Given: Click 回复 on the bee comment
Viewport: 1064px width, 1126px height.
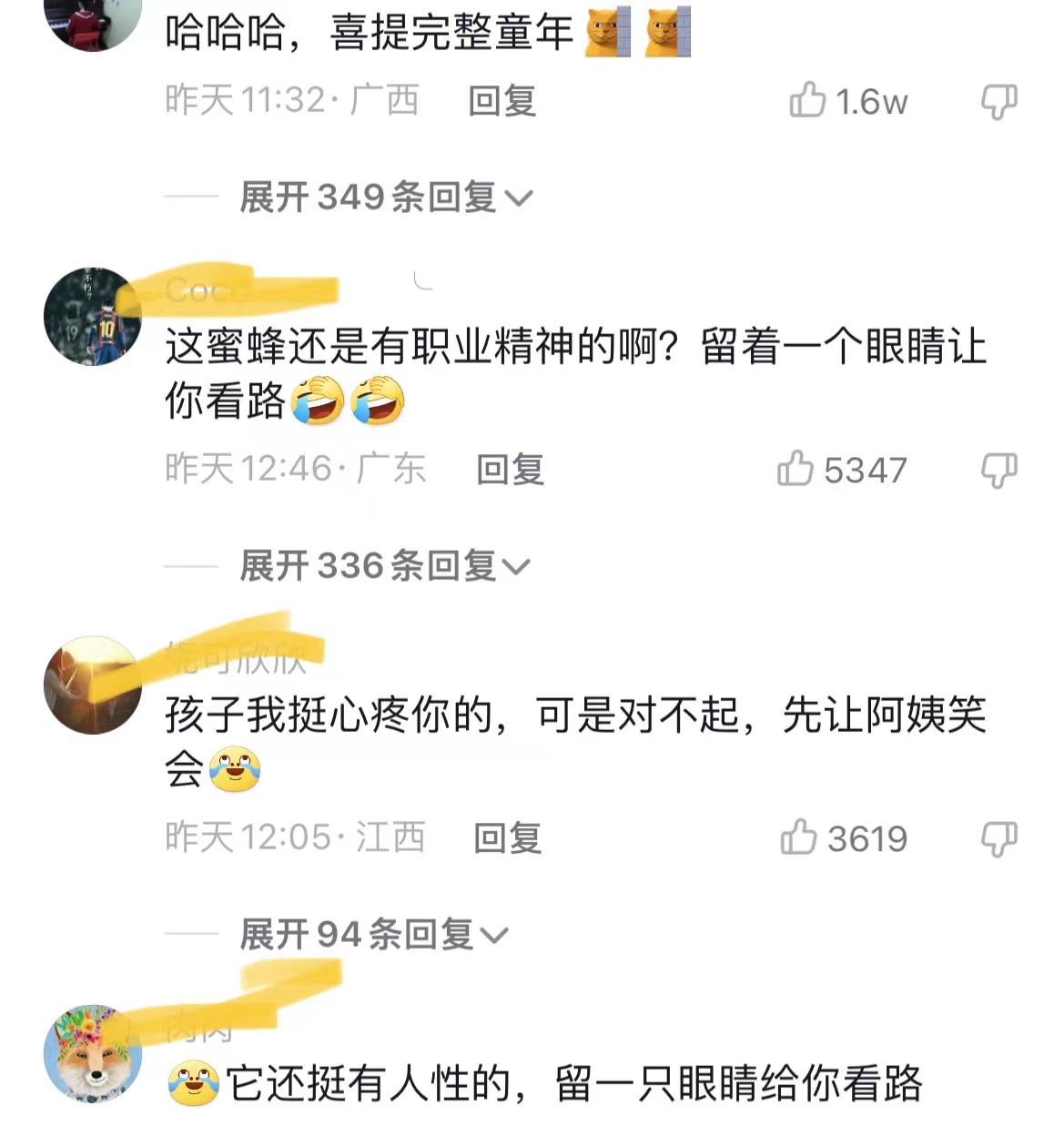Looking at the screenshot, I should pyautogui.click(x=510, y=471).
